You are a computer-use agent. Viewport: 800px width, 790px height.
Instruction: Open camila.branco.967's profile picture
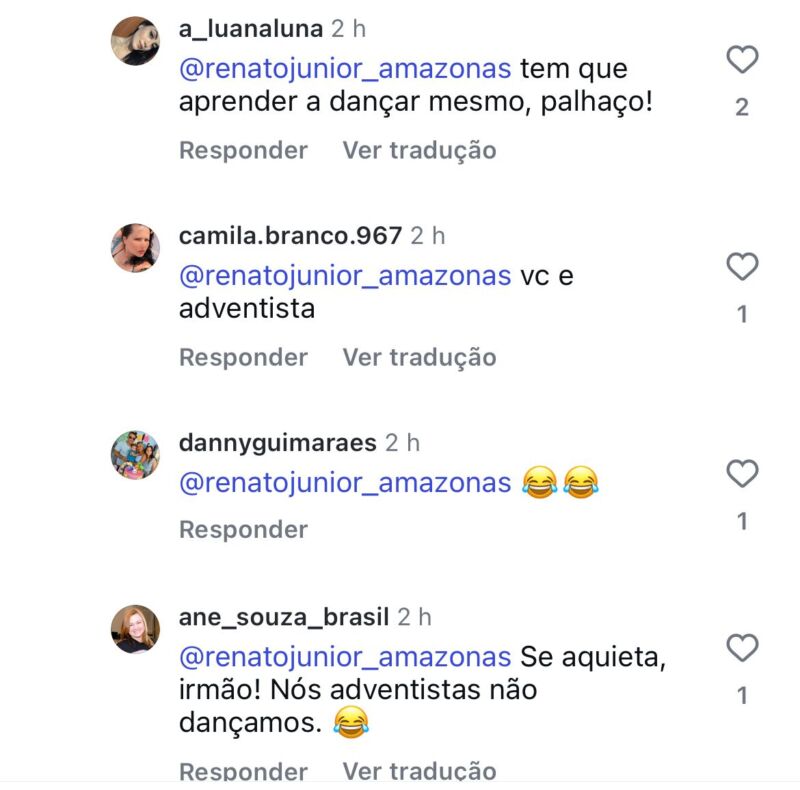(x=135, y=247)
